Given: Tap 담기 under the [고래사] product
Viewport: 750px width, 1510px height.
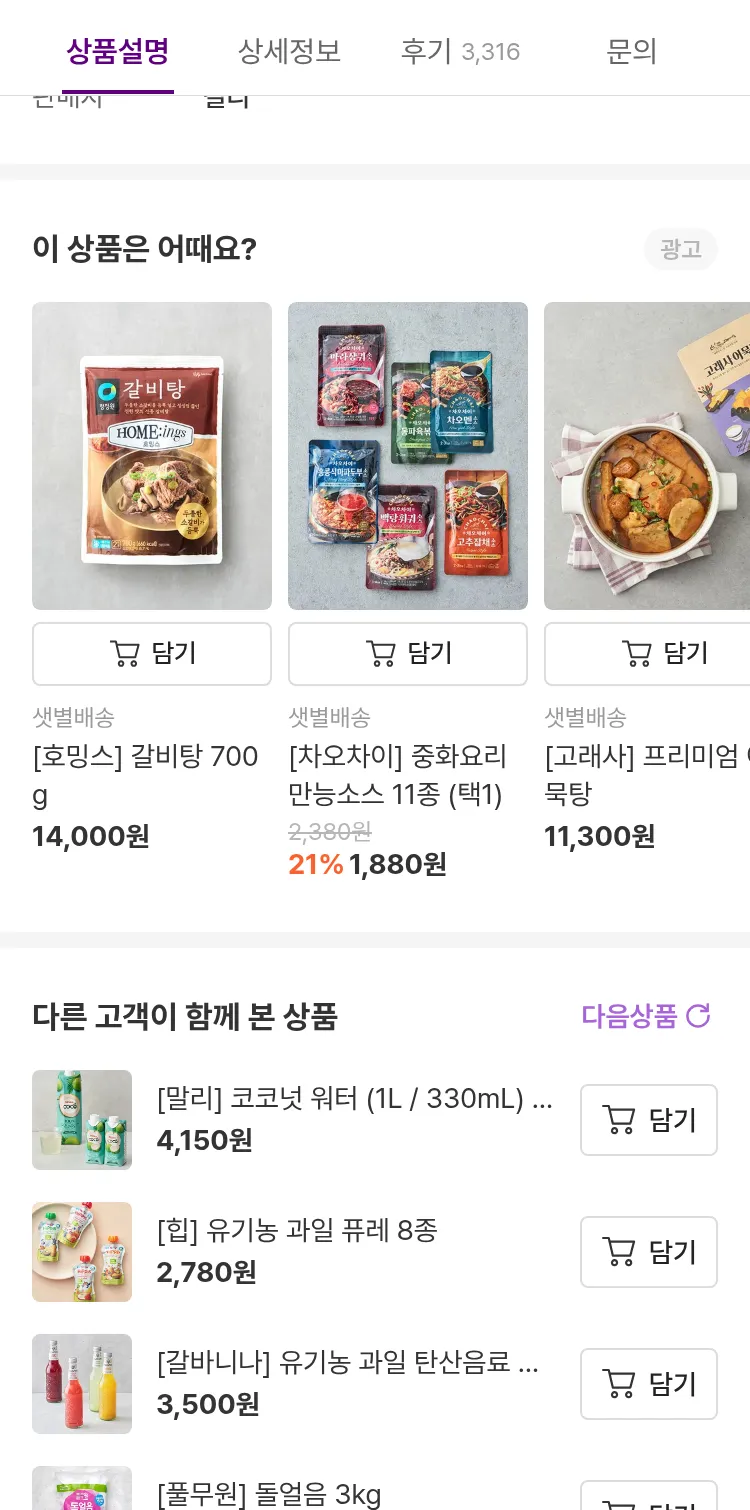Looking at the screenshot, I should [647, 654].
